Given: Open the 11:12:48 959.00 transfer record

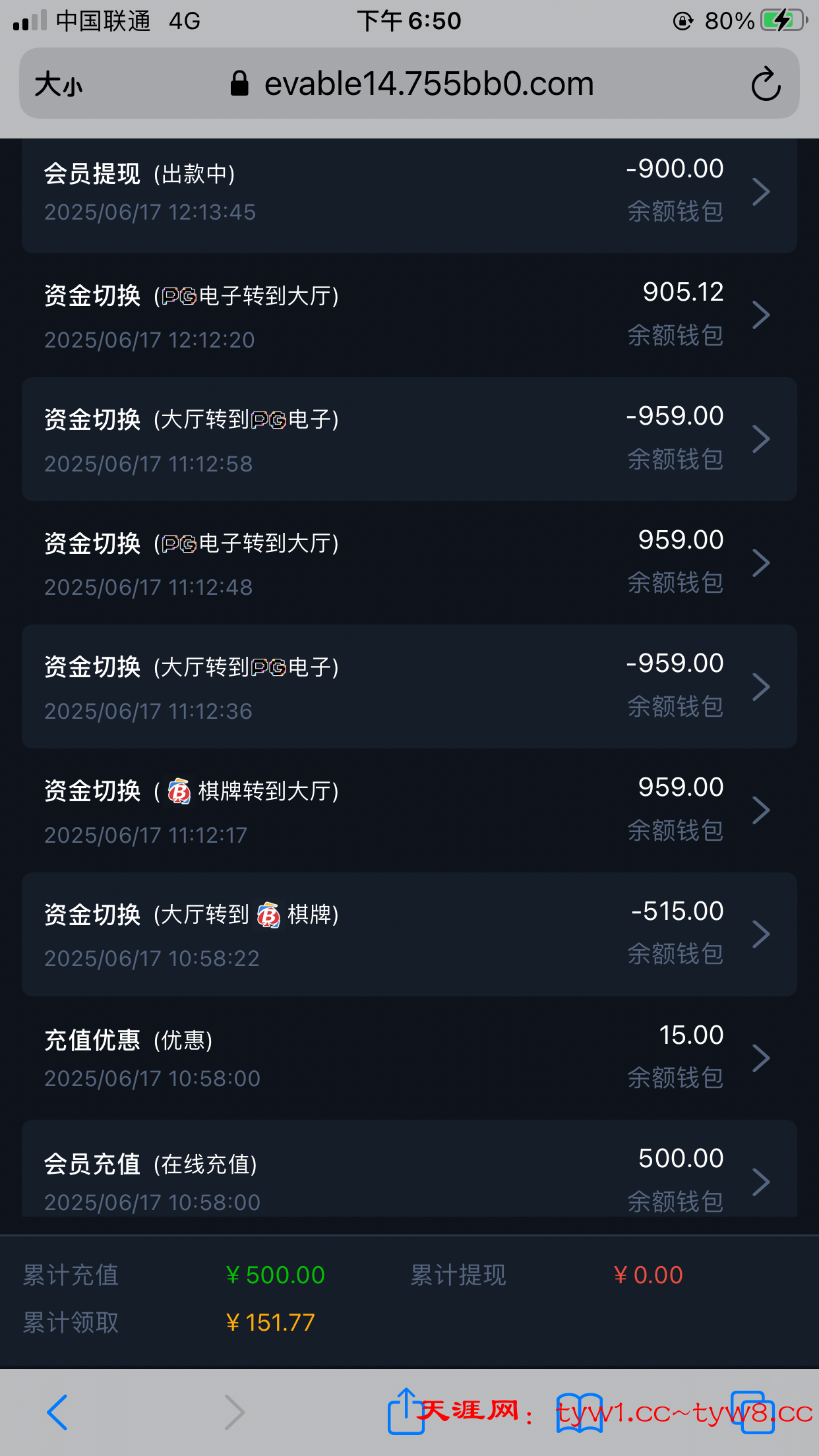Looking at the screenshot, I should [409, 563].
